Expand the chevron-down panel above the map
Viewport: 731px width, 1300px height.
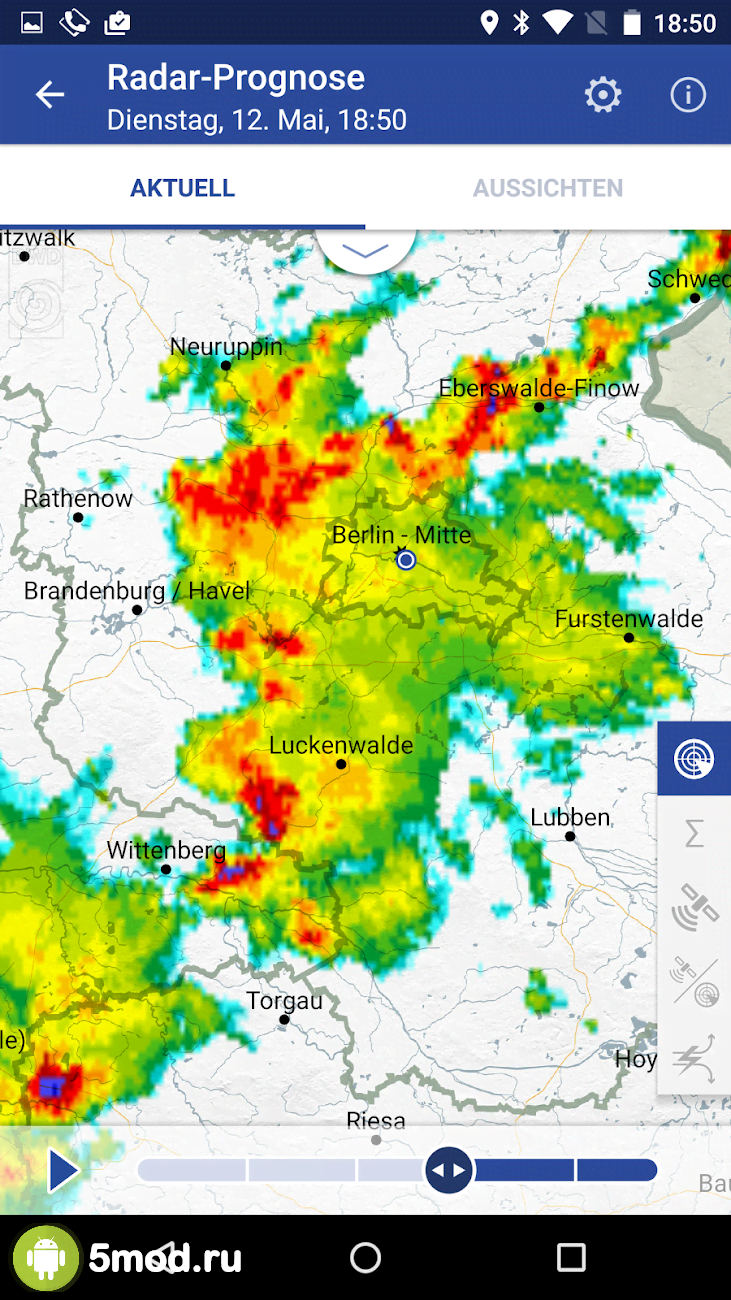366,250
